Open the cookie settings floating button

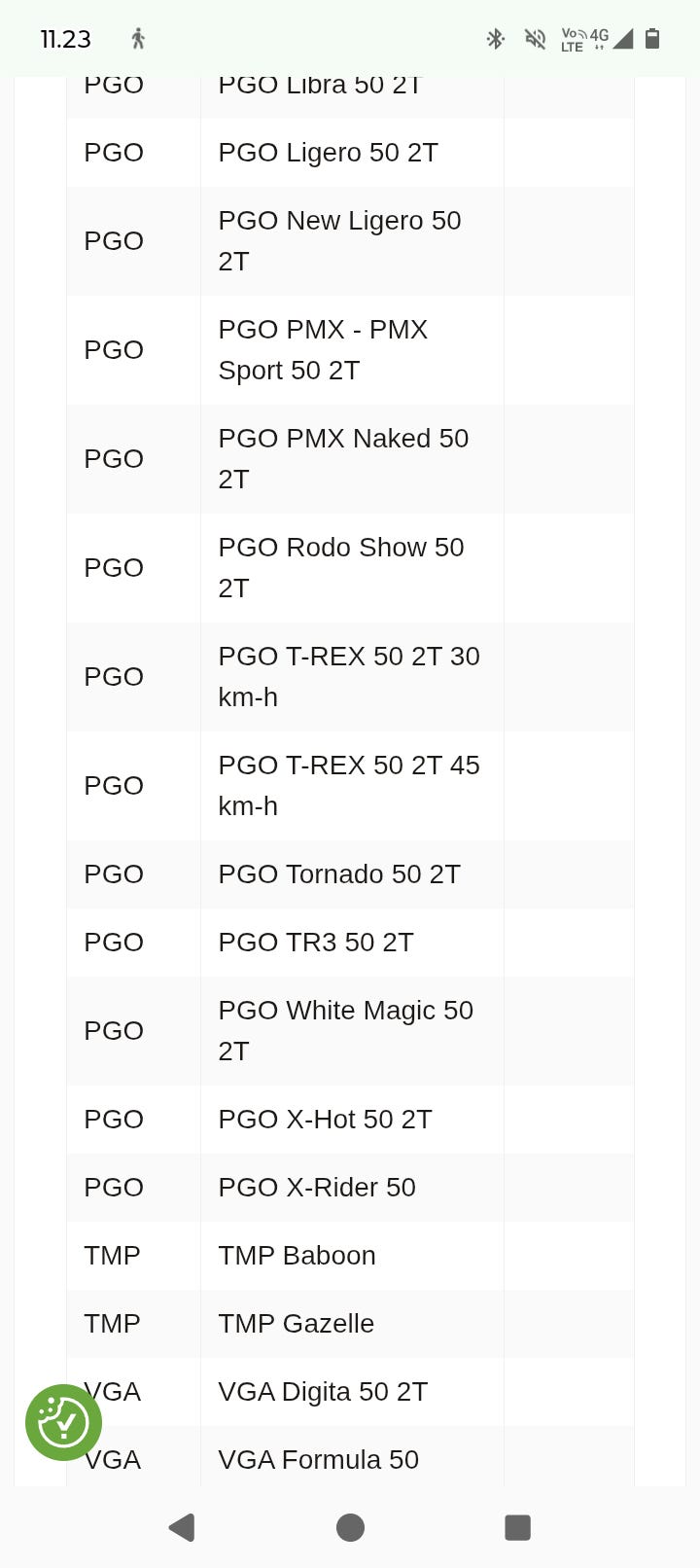pyautogui.click(x=63, y=1422)
